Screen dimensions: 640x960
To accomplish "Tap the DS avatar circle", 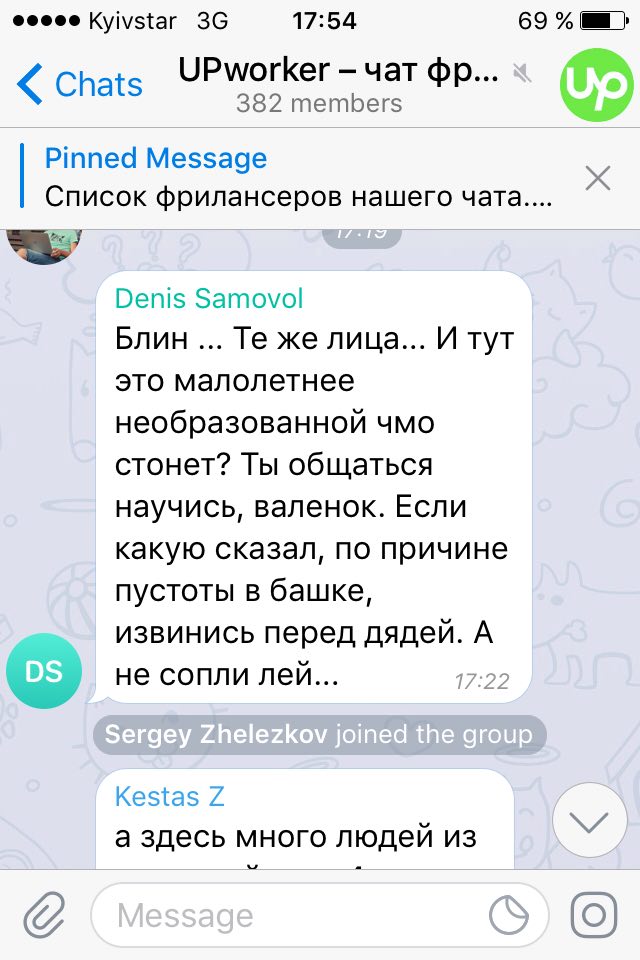I will pos(44,672).
